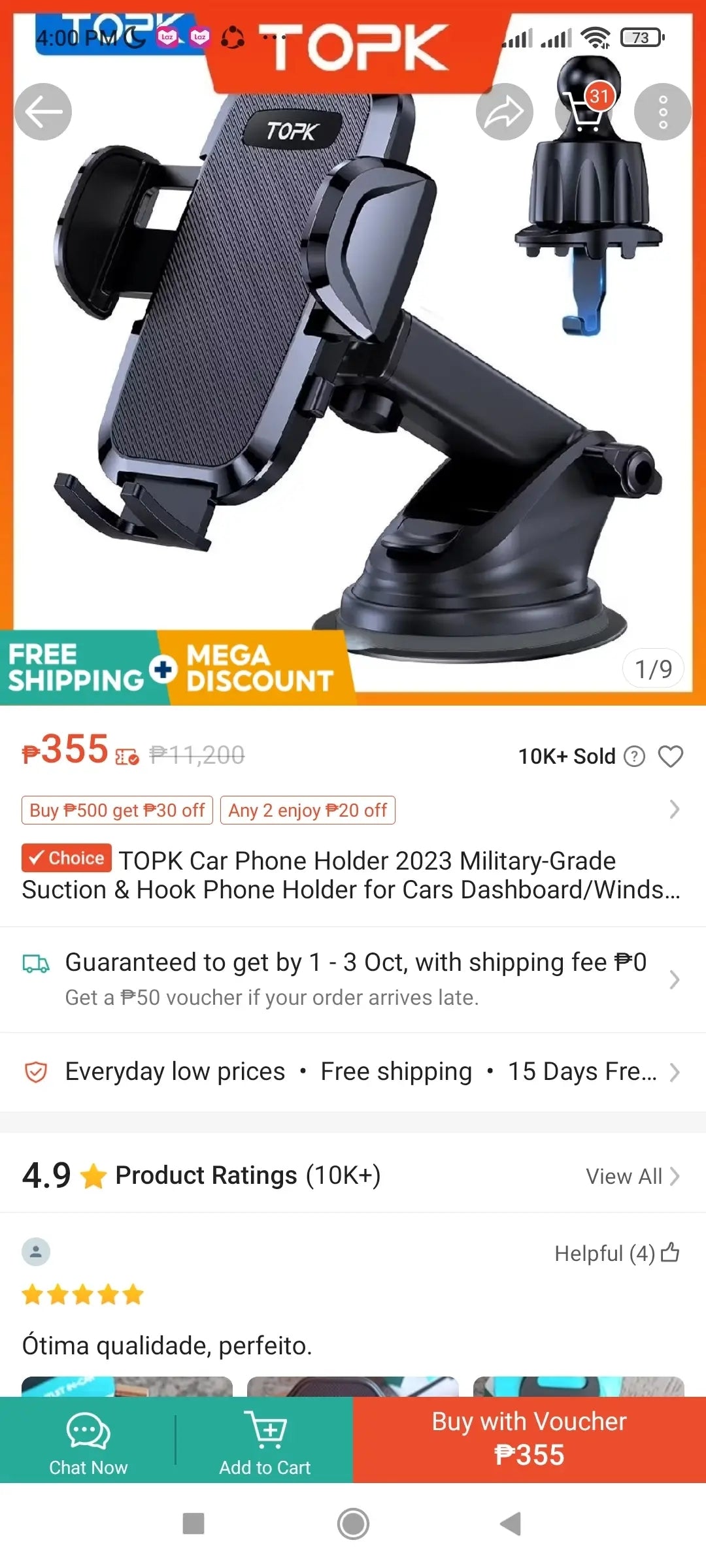
Task: Open the three-dot overflow menu
Action: coord(662,112)
